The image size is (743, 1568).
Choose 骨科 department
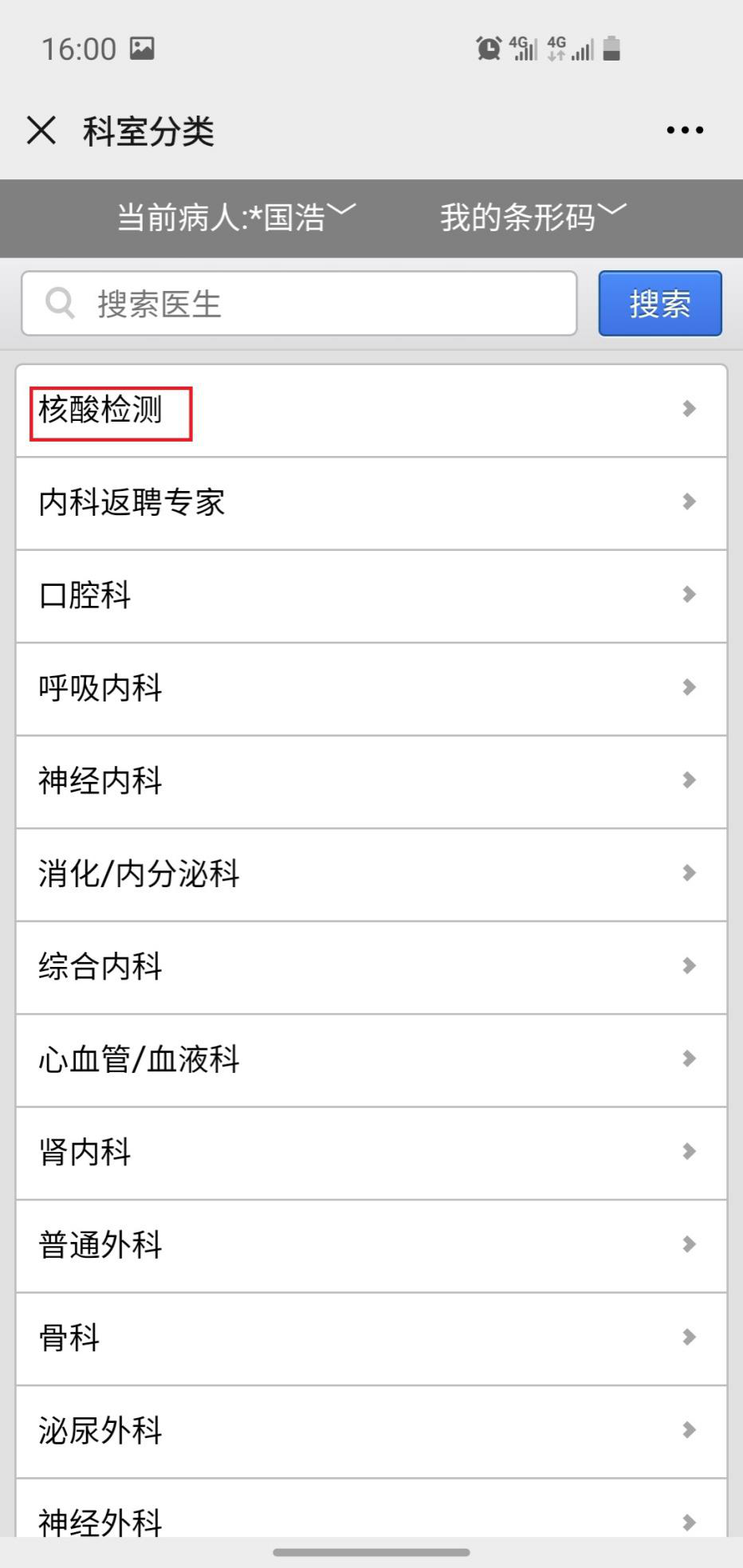(371, 1338)
